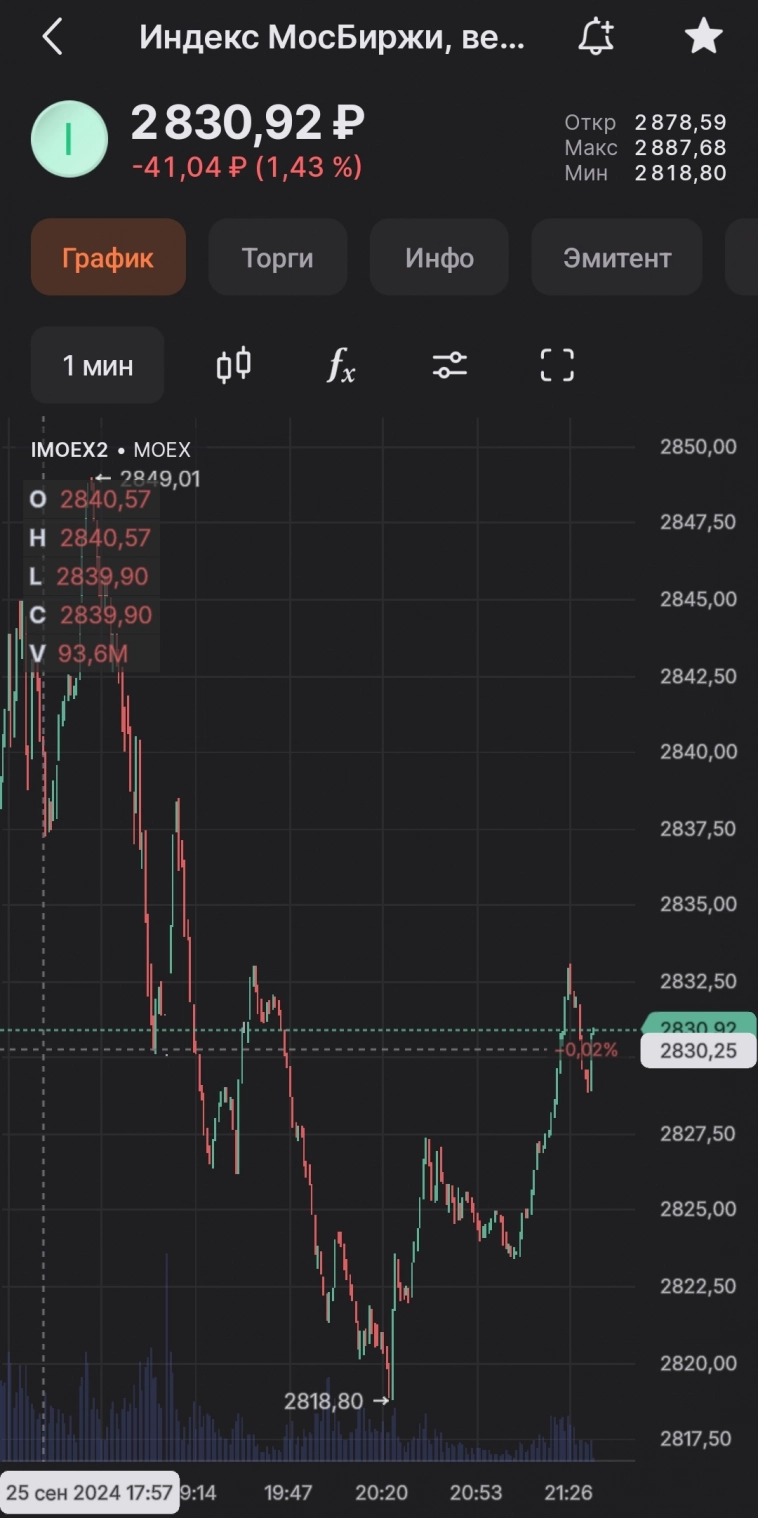
Task: Change the 1 мин chart timeframe
Action: pyautogui.click(x=98, y=365)
